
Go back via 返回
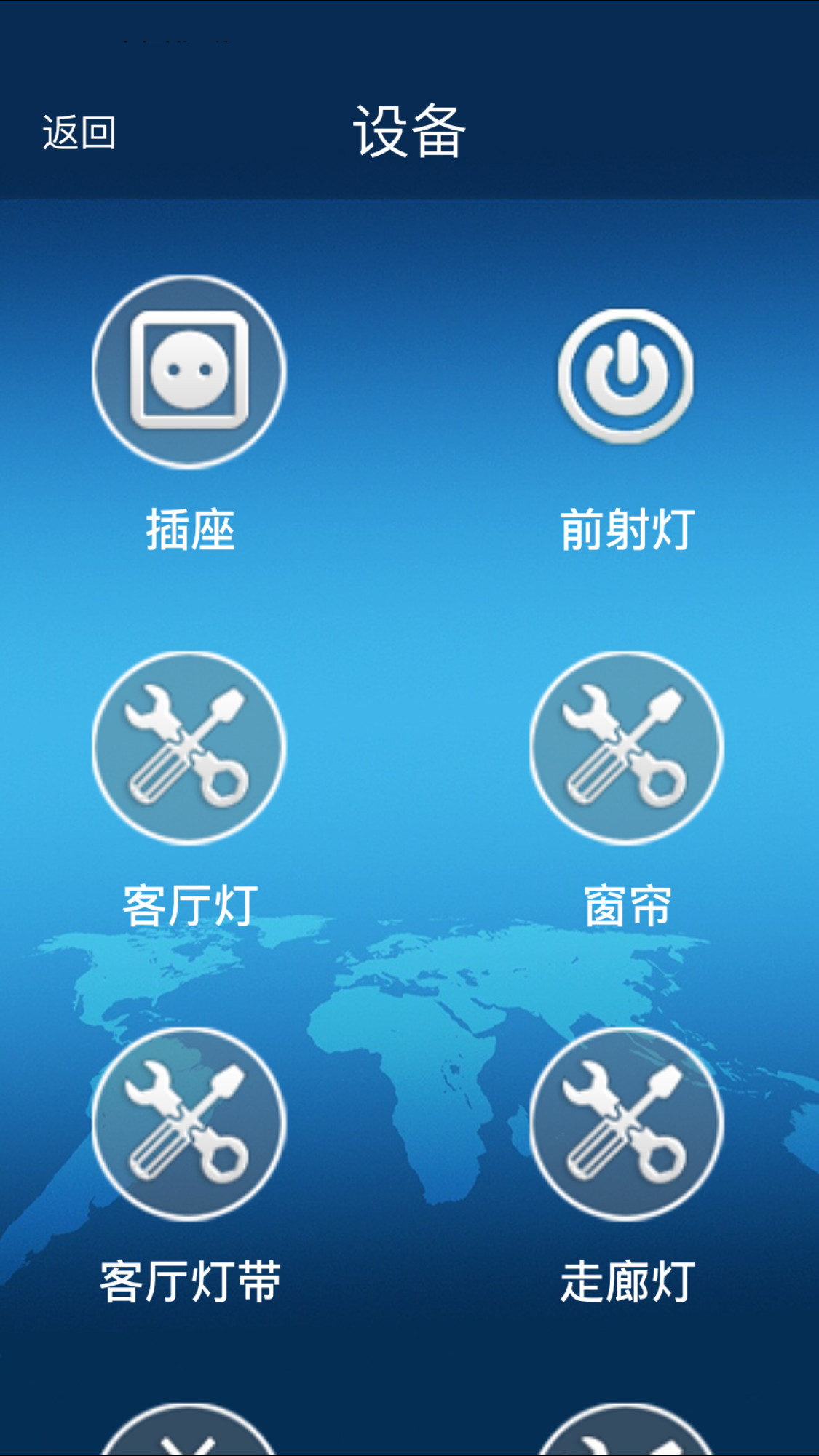tap(79, 133)
